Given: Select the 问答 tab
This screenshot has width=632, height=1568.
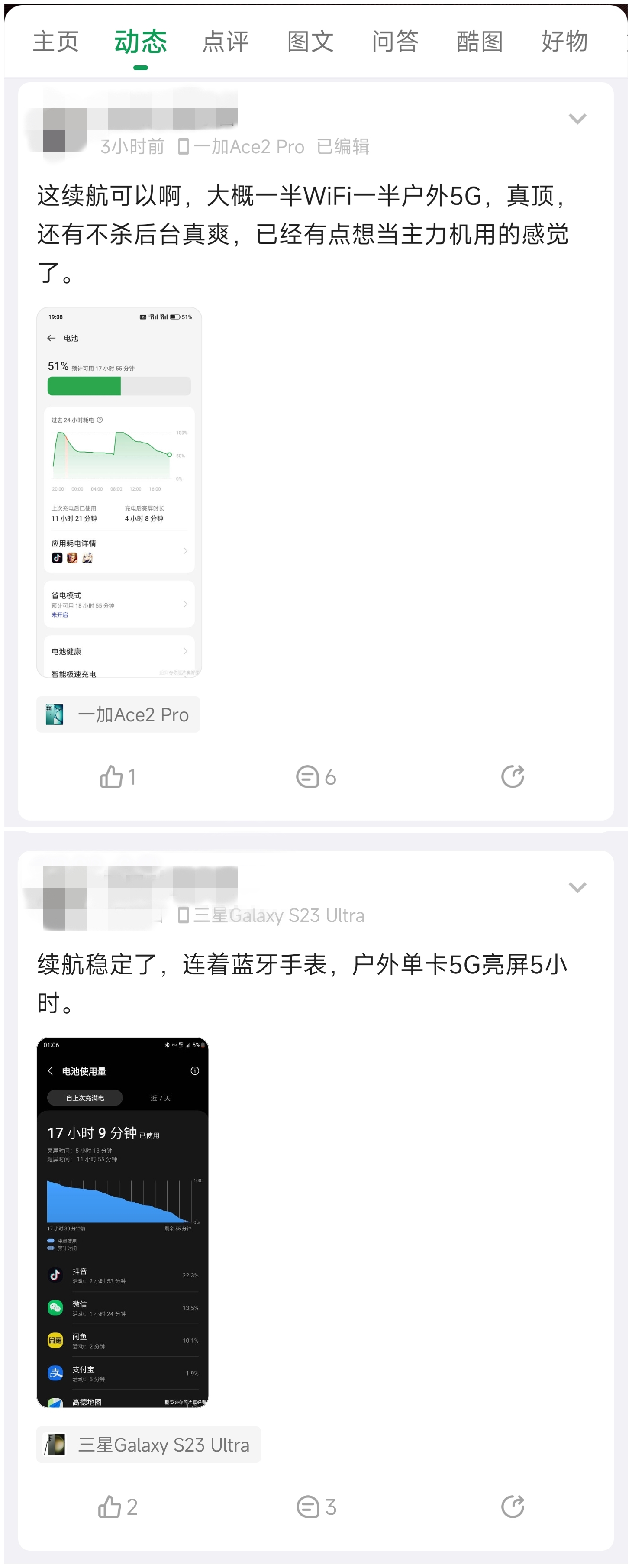Looking at the screenshot, I should click(395, 42).
